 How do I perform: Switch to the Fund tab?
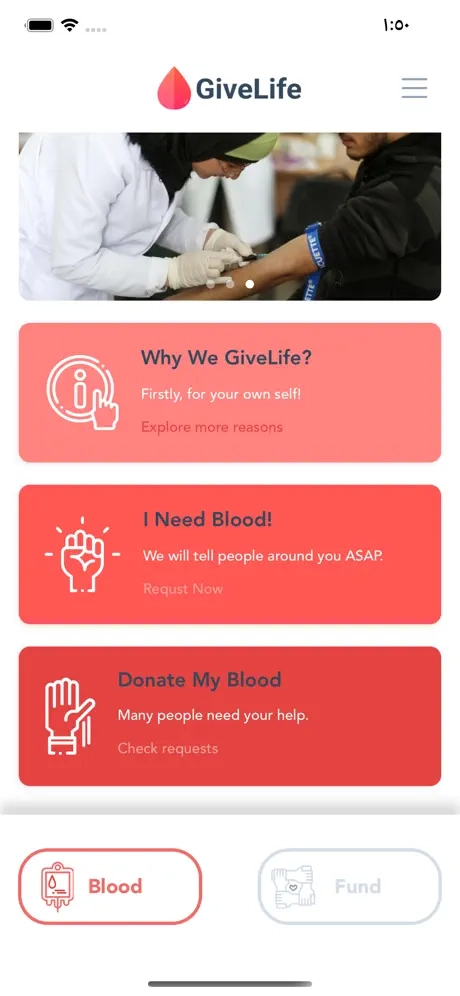pos(349,886)
